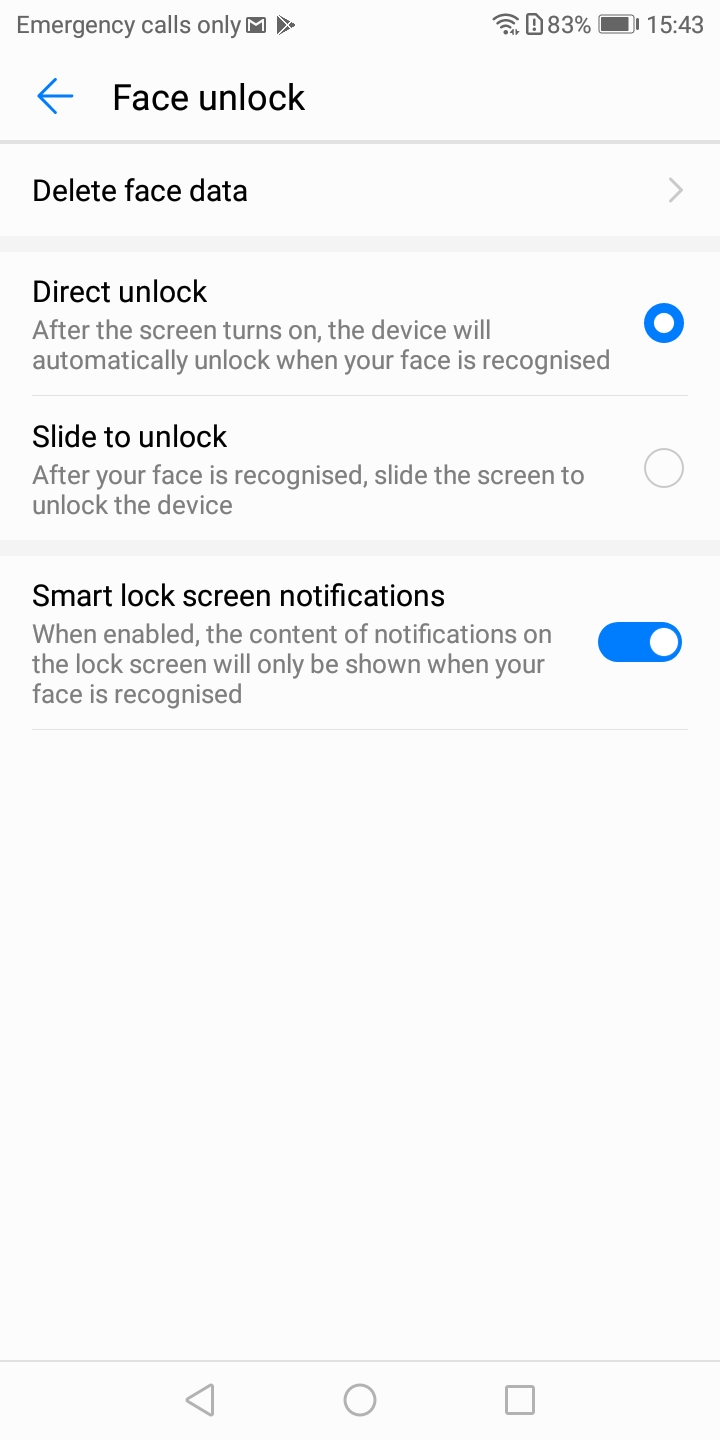Viewport: 720px width, 1440px height.
Task: Disable Smart lock screen notifications
Action: (640, 643)
